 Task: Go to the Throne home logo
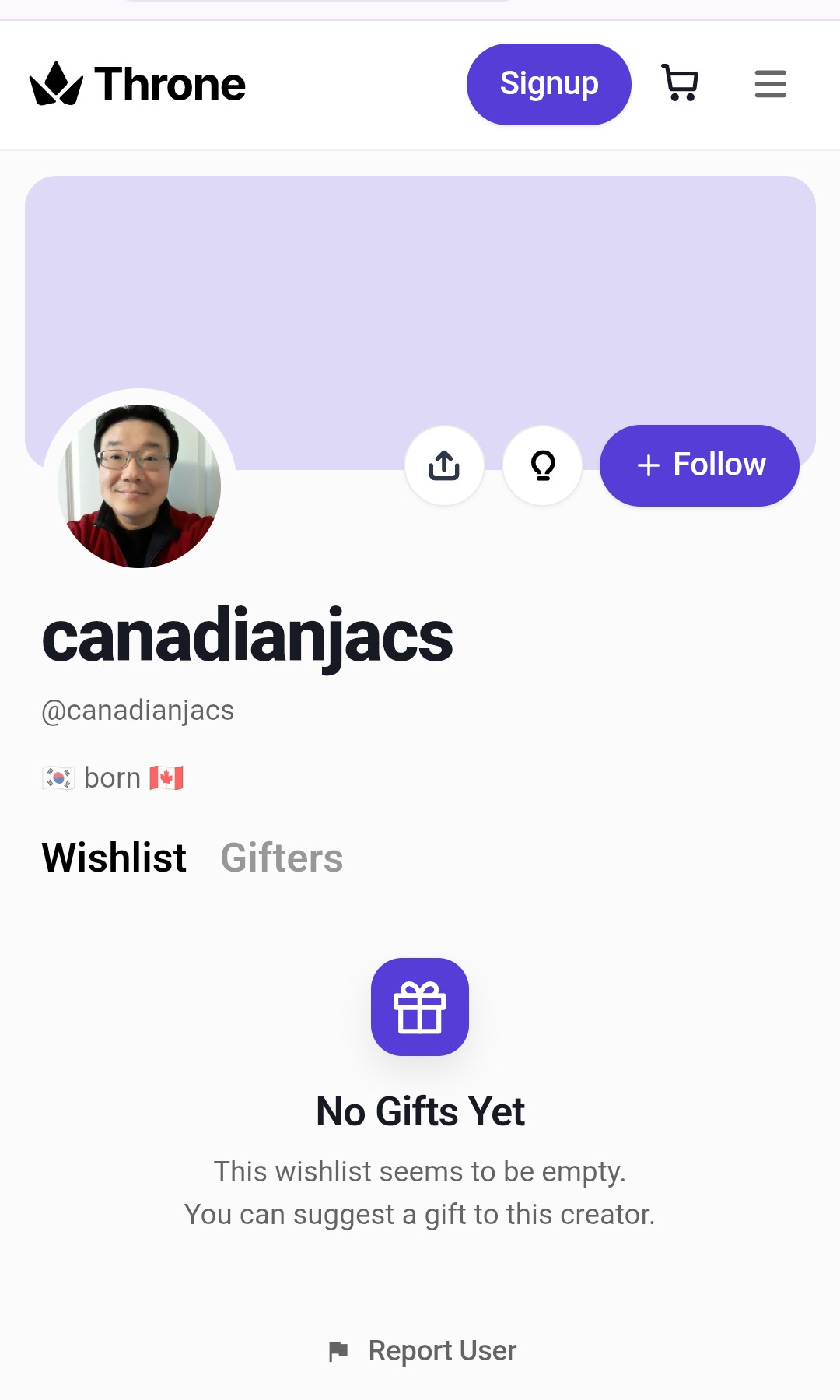pyautogui.click(x=138, y=84)
